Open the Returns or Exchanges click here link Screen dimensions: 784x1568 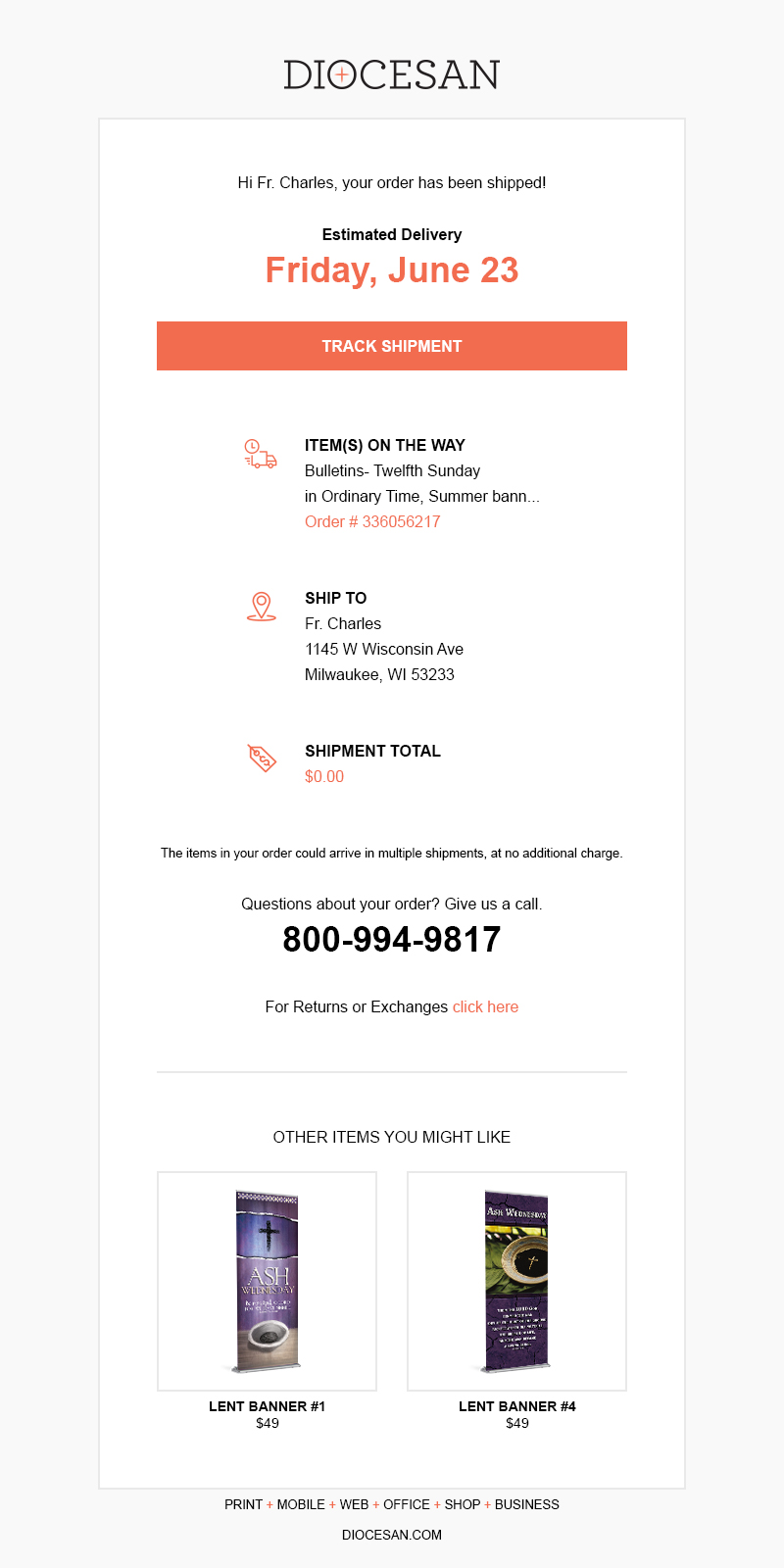[x=485, y=1006]
